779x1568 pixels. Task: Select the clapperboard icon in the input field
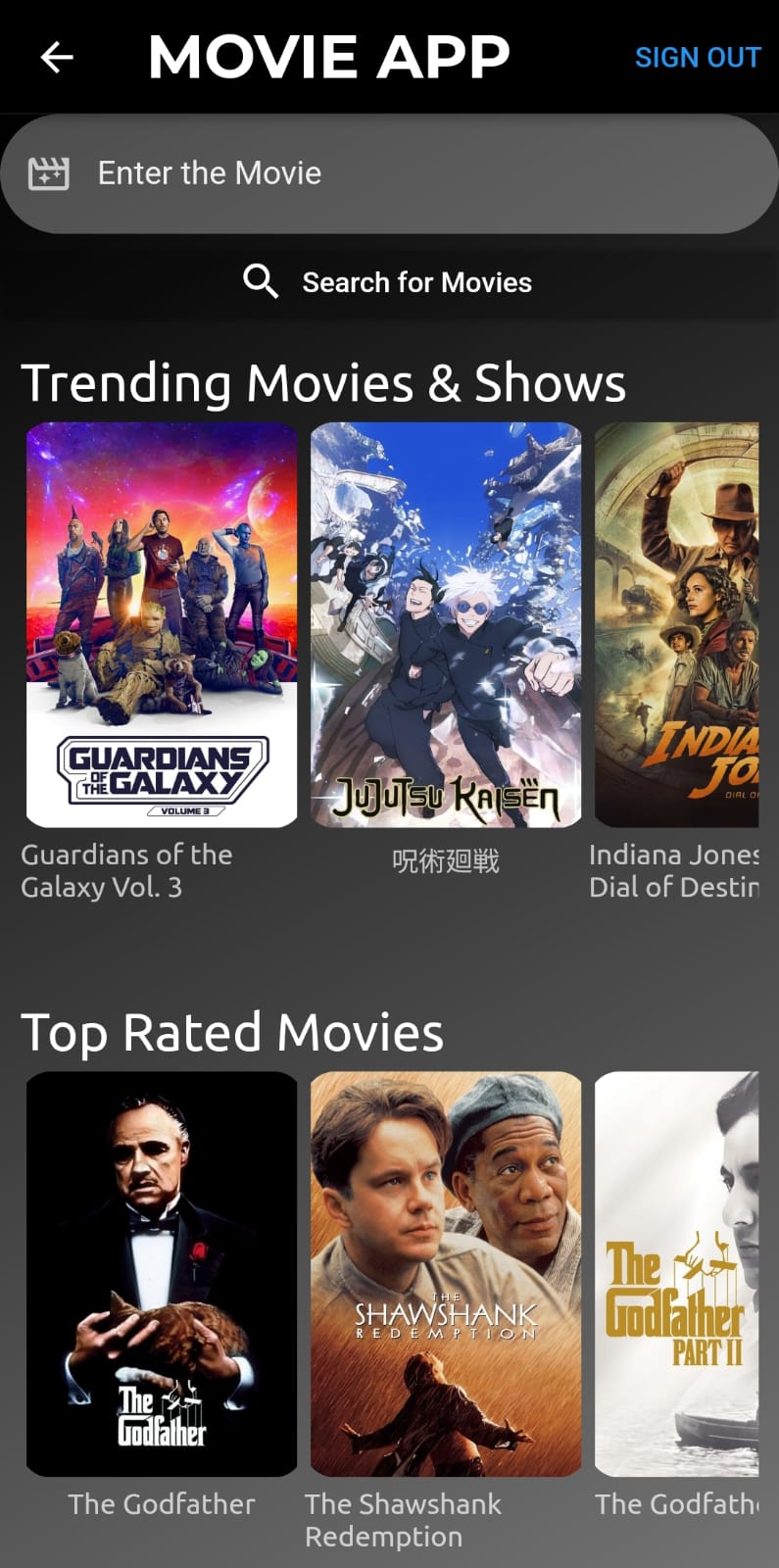pos(48,172)
